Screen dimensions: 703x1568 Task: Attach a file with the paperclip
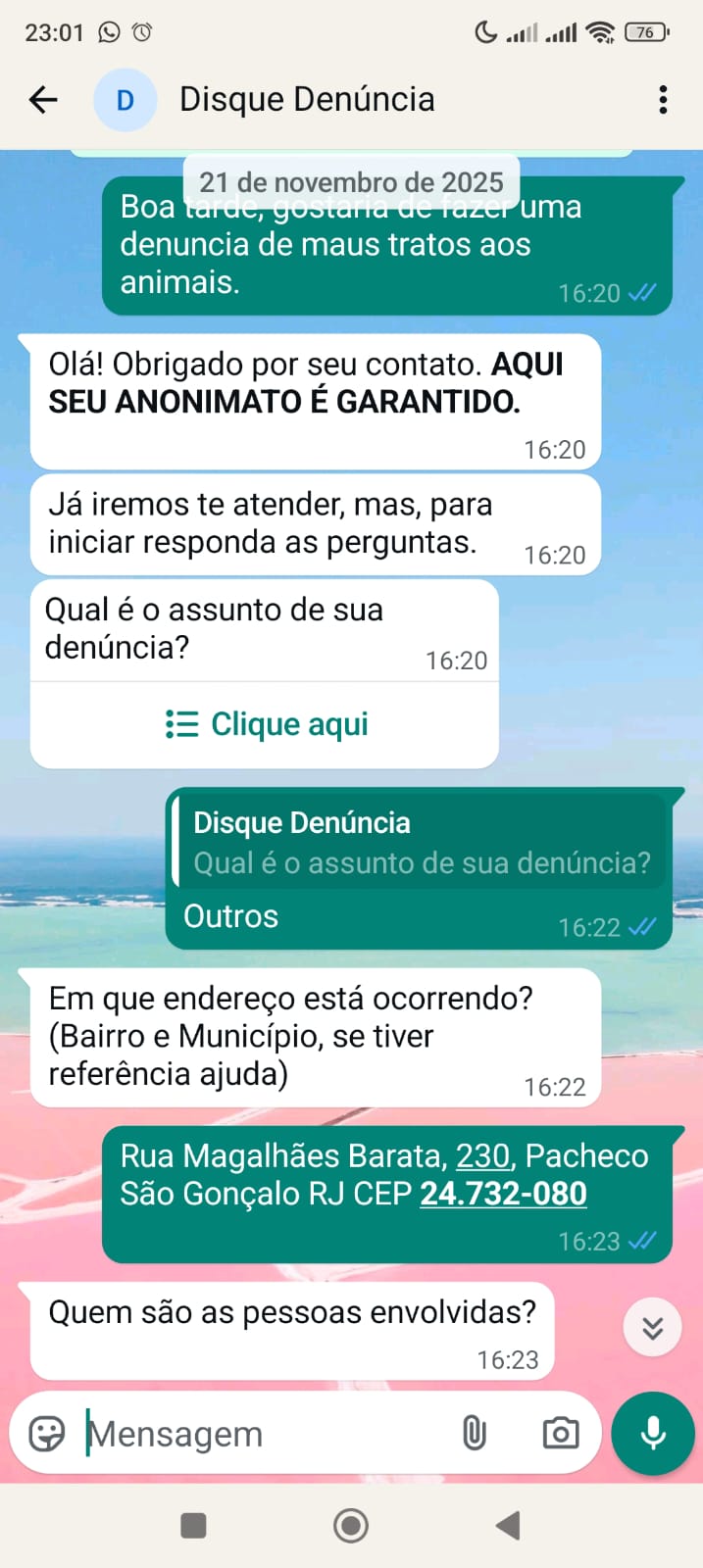coord(475,1434)
